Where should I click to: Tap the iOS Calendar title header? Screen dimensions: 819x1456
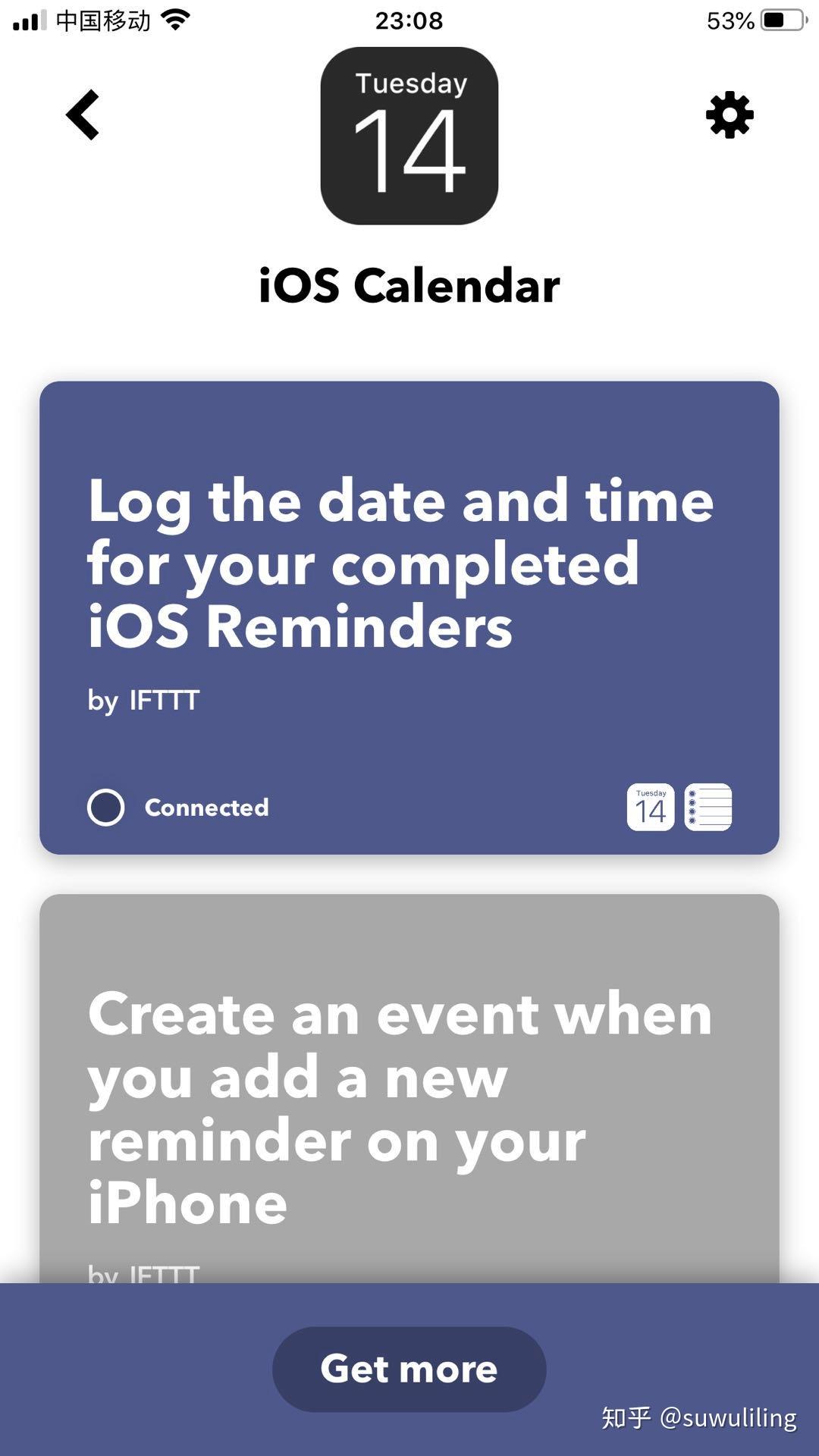[x=408, y=284]
